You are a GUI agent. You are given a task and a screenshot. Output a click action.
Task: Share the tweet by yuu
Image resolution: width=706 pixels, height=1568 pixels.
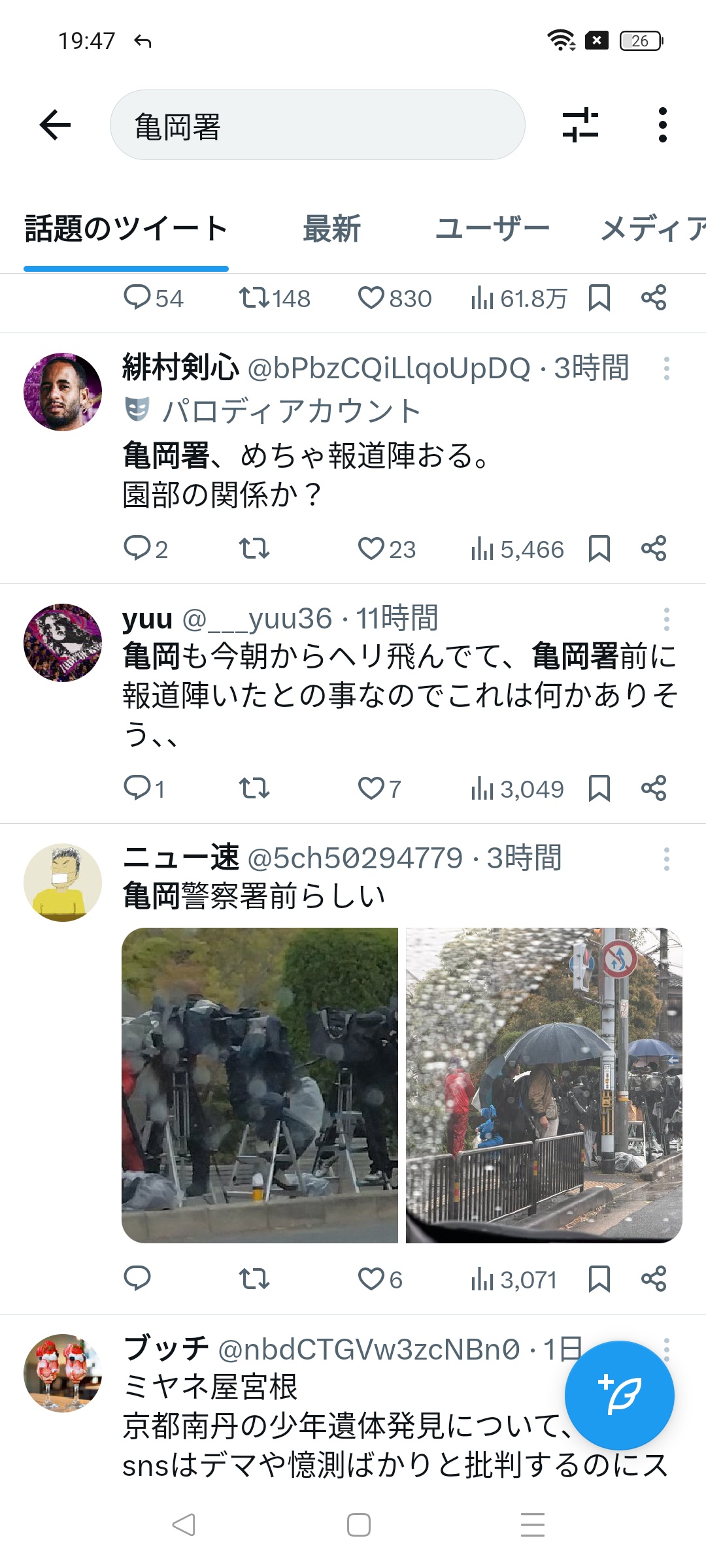653,789
